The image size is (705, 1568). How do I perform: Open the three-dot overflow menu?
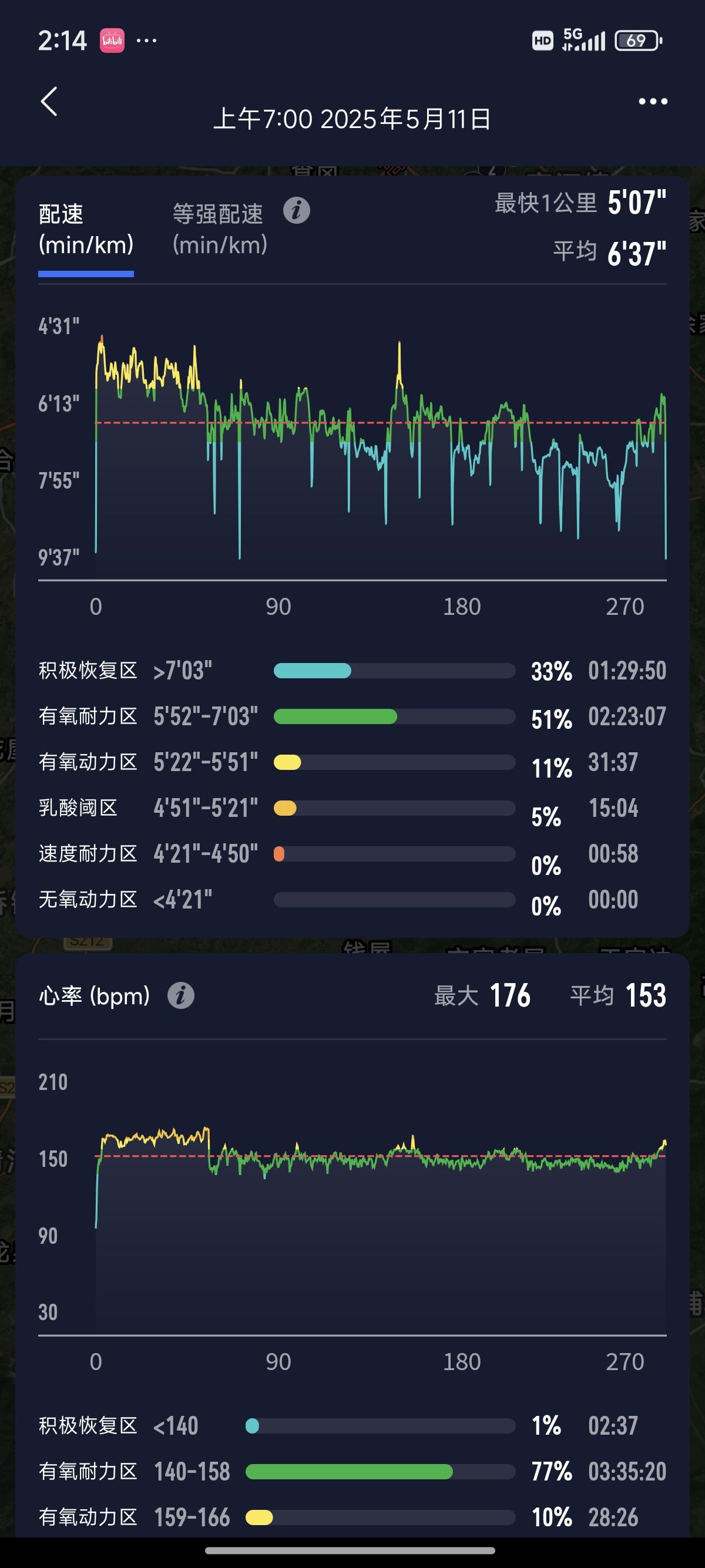[653, 101]
